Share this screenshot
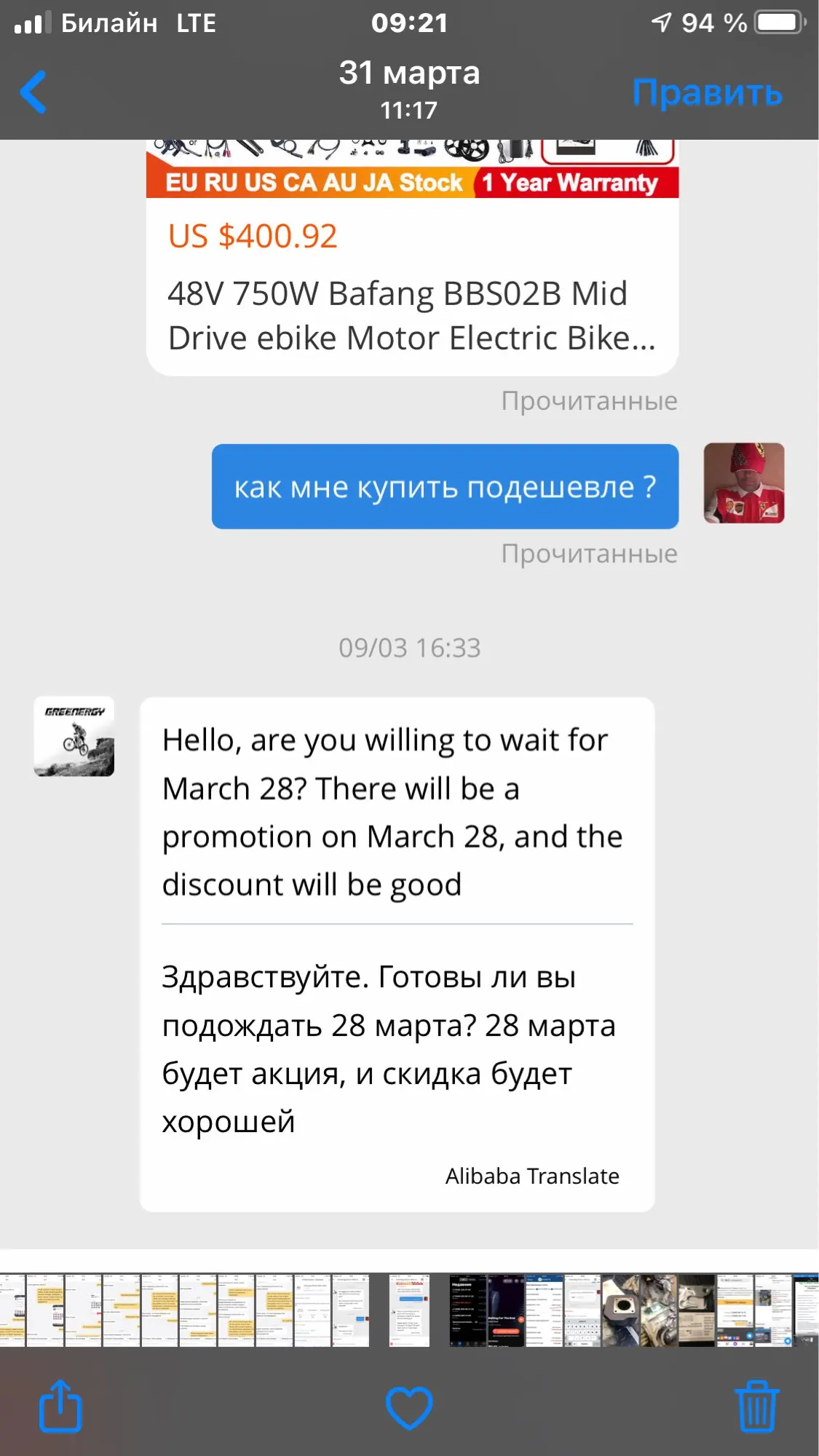 (60, 1406)
